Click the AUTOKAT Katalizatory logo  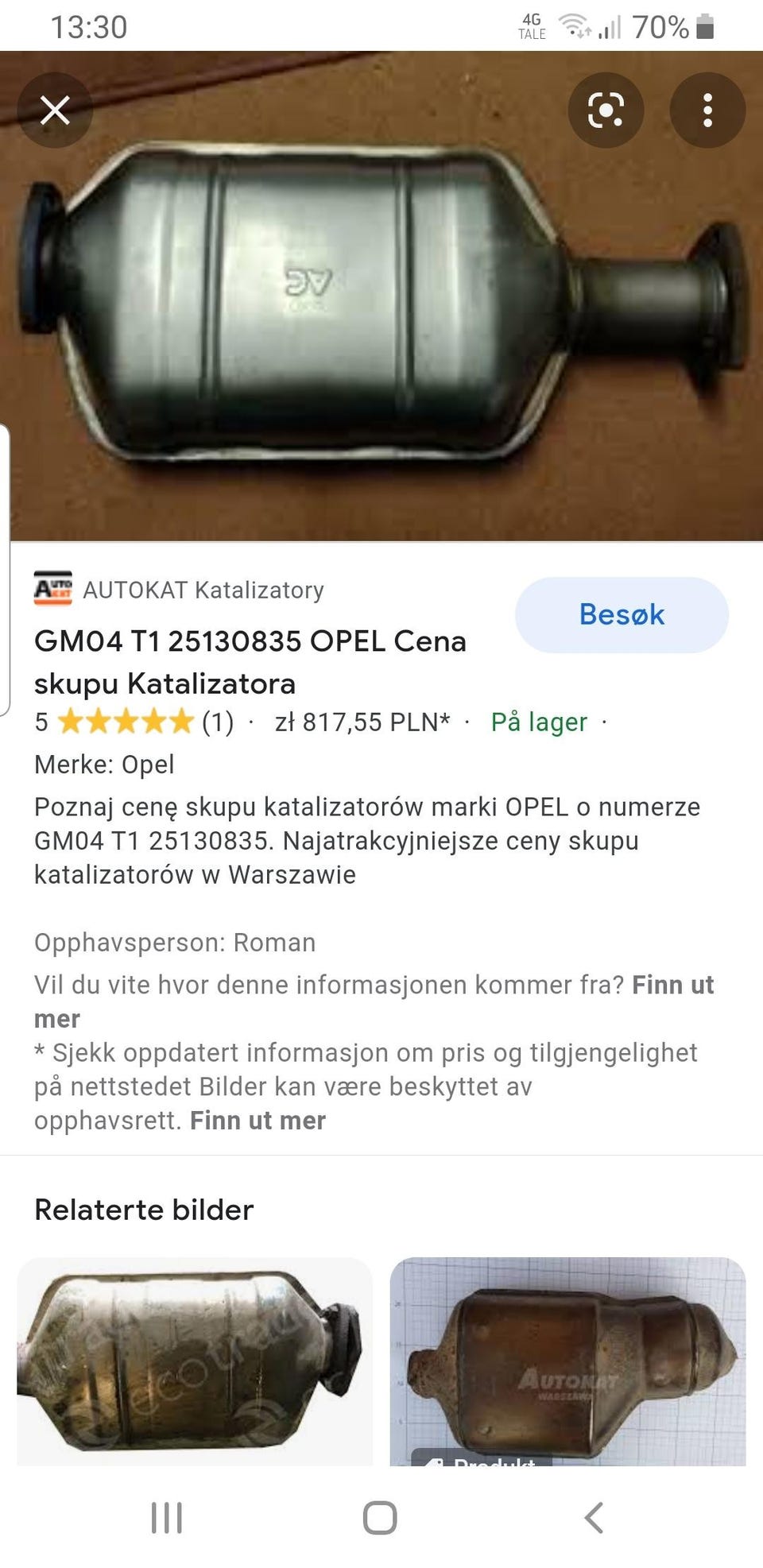52,590
